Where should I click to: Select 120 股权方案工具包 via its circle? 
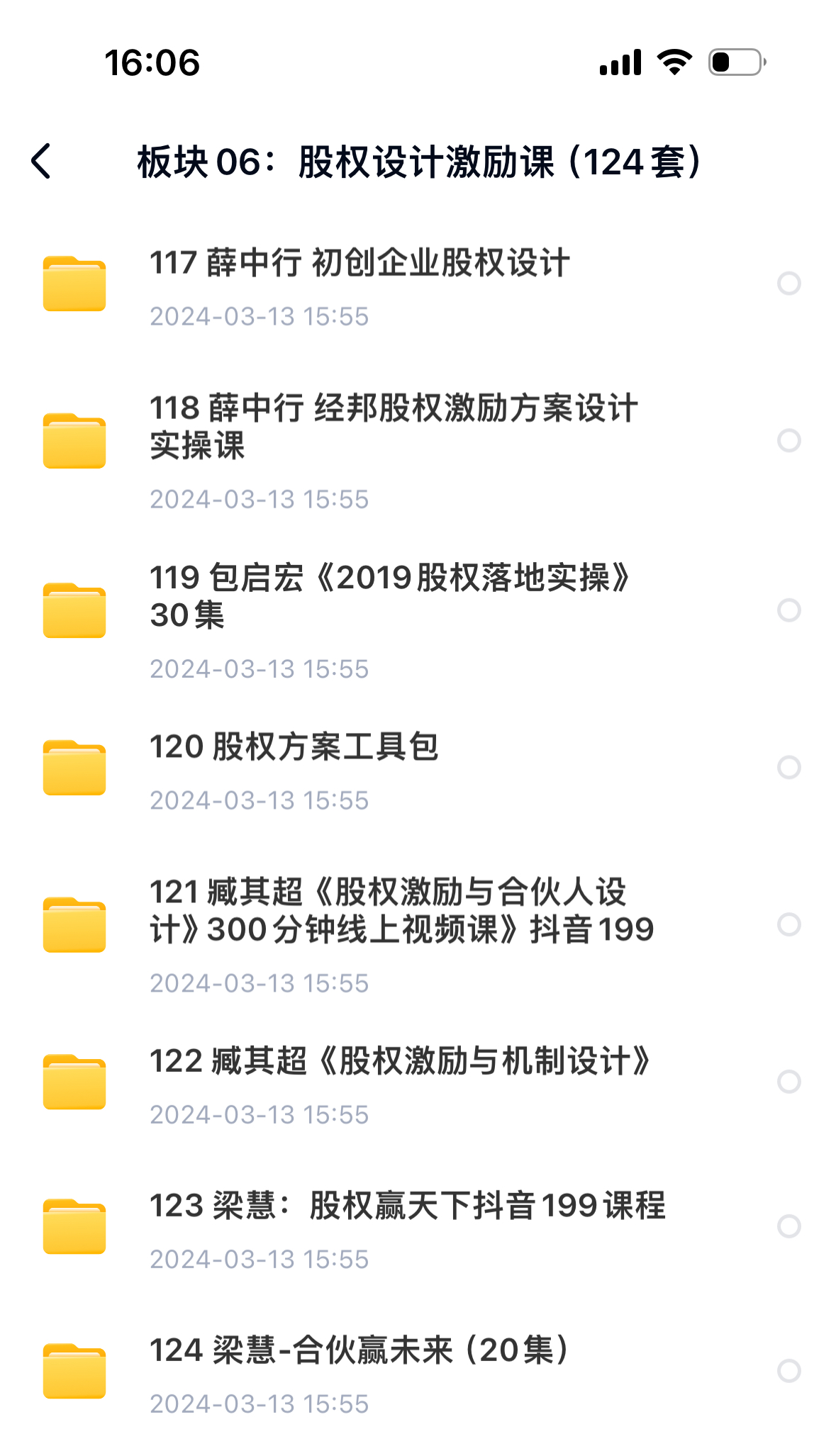click(788, 767)
